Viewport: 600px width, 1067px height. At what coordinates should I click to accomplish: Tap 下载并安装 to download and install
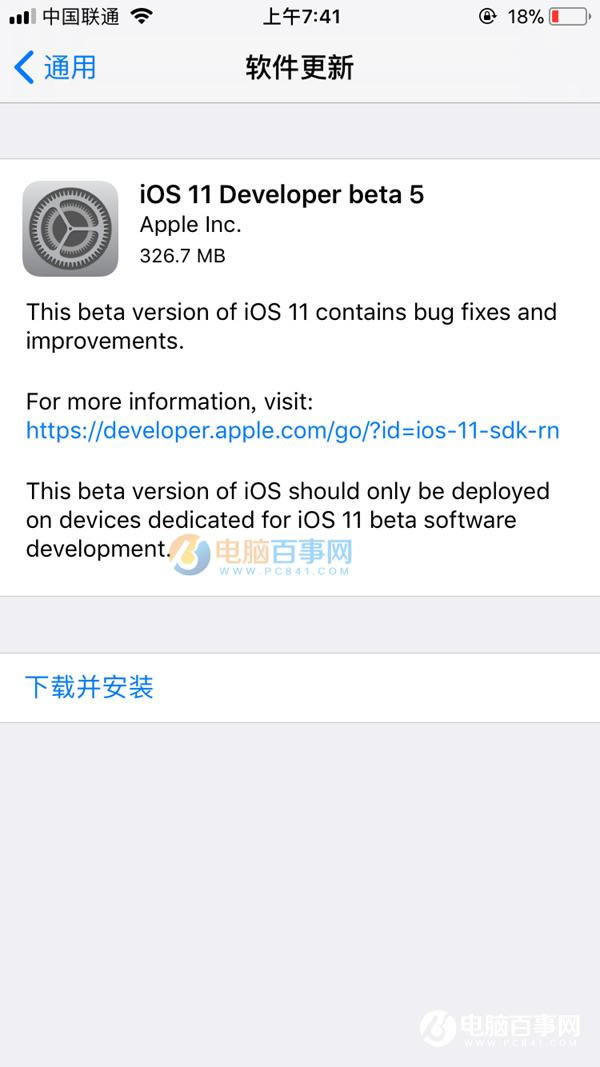(x=90, y=688)
